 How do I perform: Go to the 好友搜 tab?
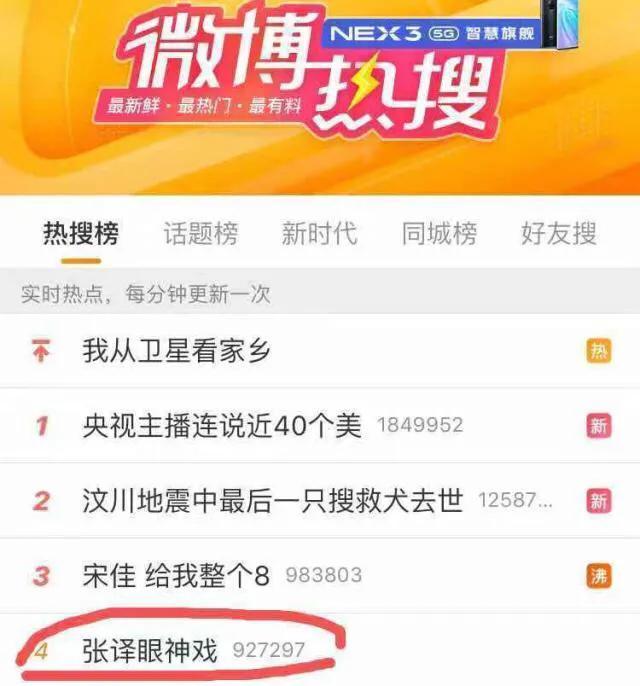click(x=558, y=234)
